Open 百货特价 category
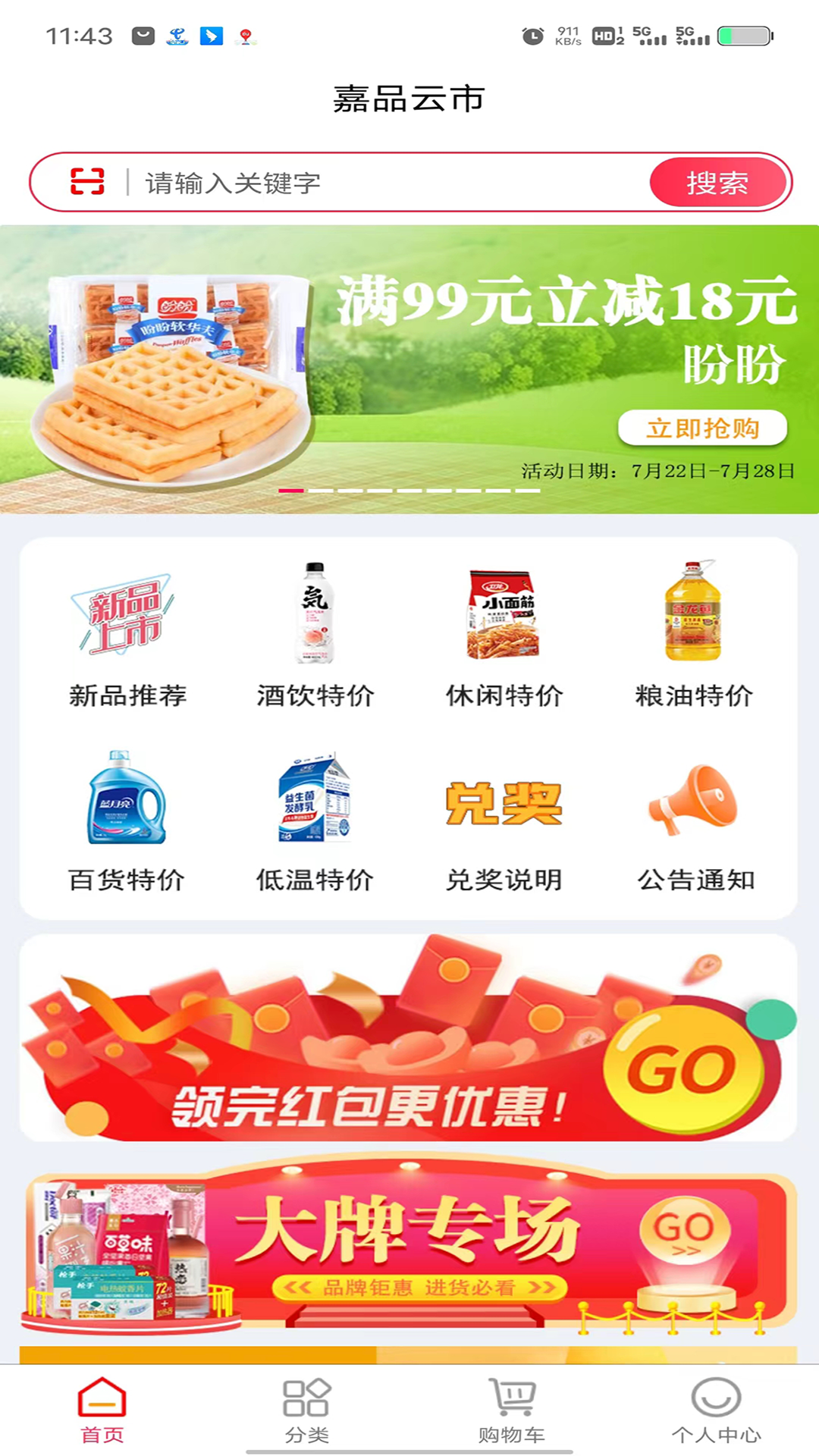The width and height of the screenshot is (819, 1456). [x=127, y=821]
